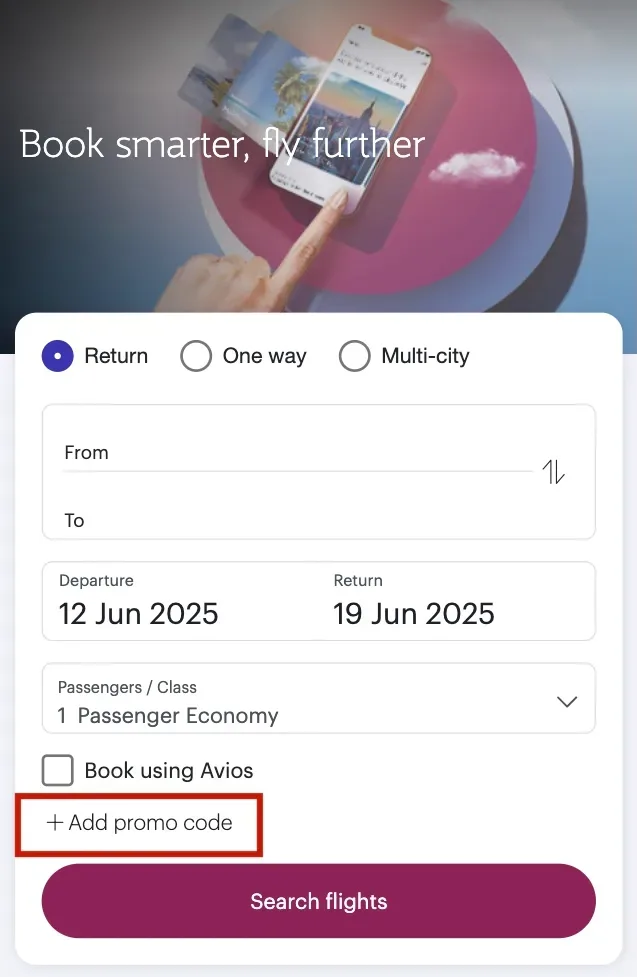Select Multi-city trip type
Image resolution: width=637 pixels, height=977 pixels.
(355, 356)
